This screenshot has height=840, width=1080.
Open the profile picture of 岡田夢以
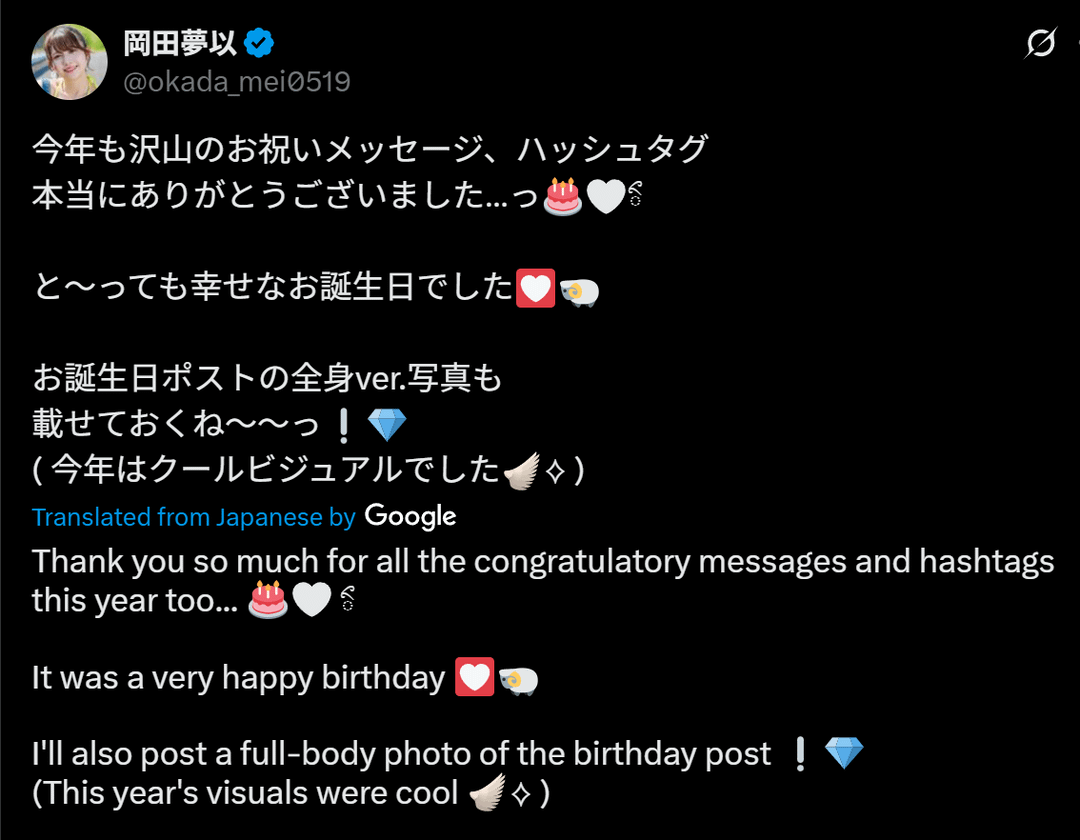tap(69, 61)
